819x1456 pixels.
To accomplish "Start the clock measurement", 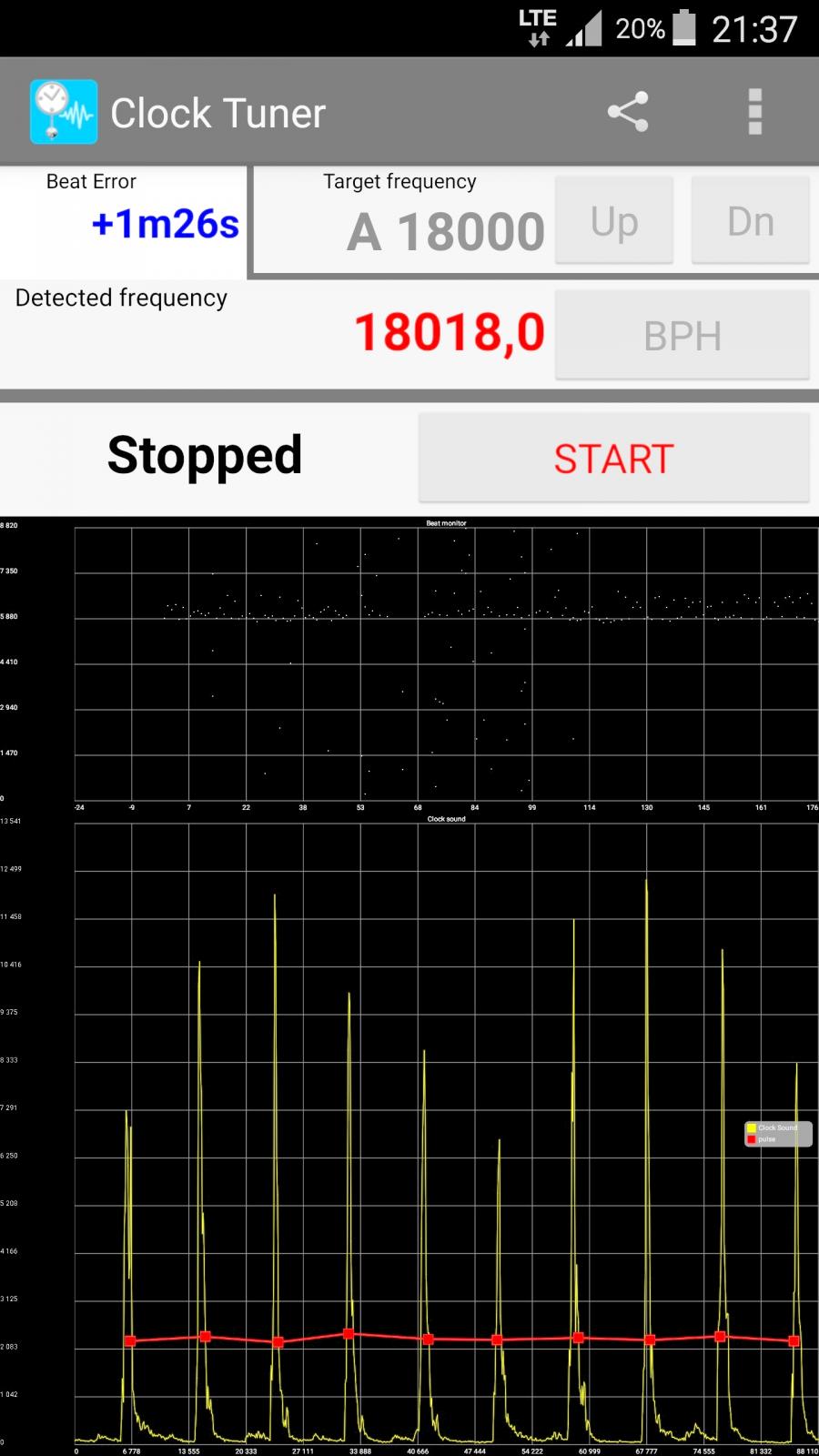I will [614, 458].
